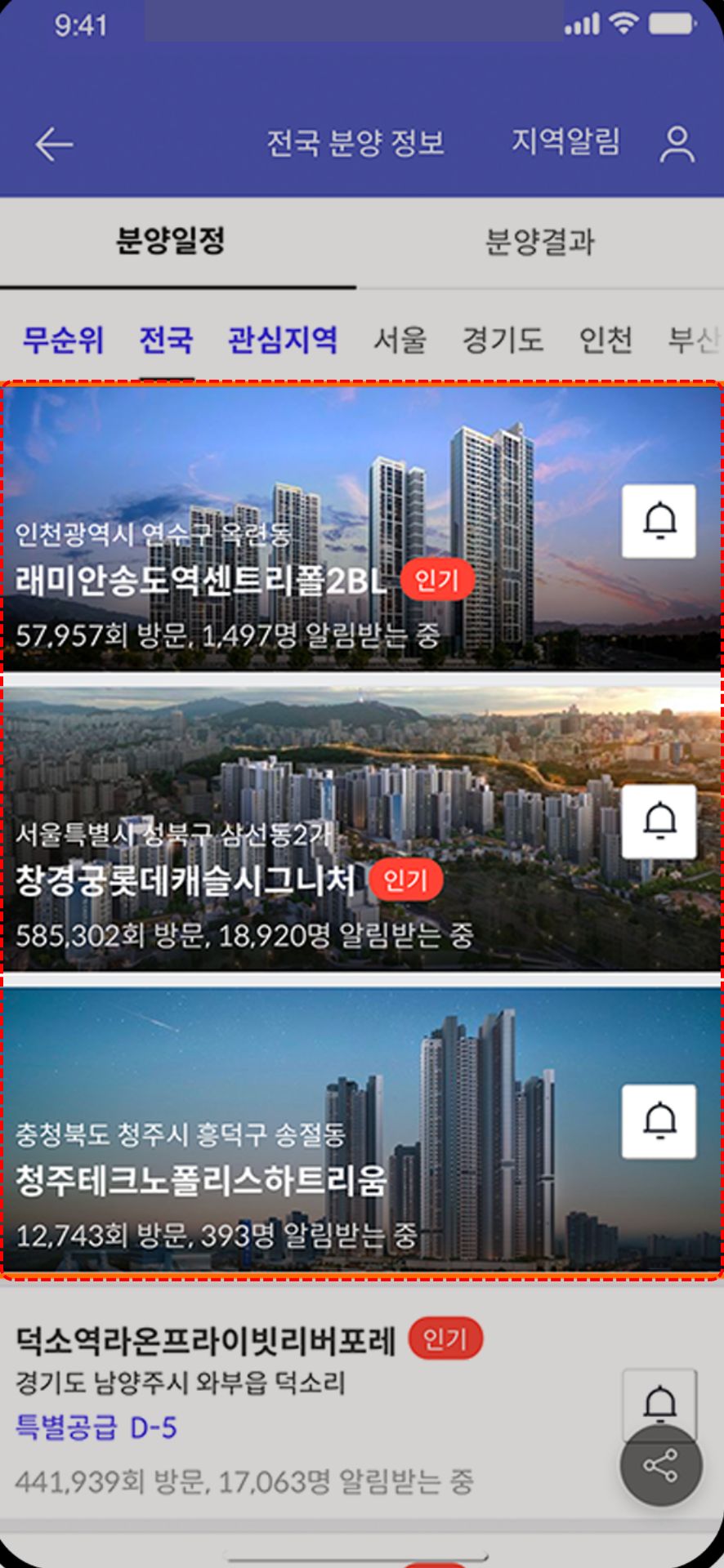Select the 전국 region filter
Screen dimensions: 724x1568
point(166,339)
